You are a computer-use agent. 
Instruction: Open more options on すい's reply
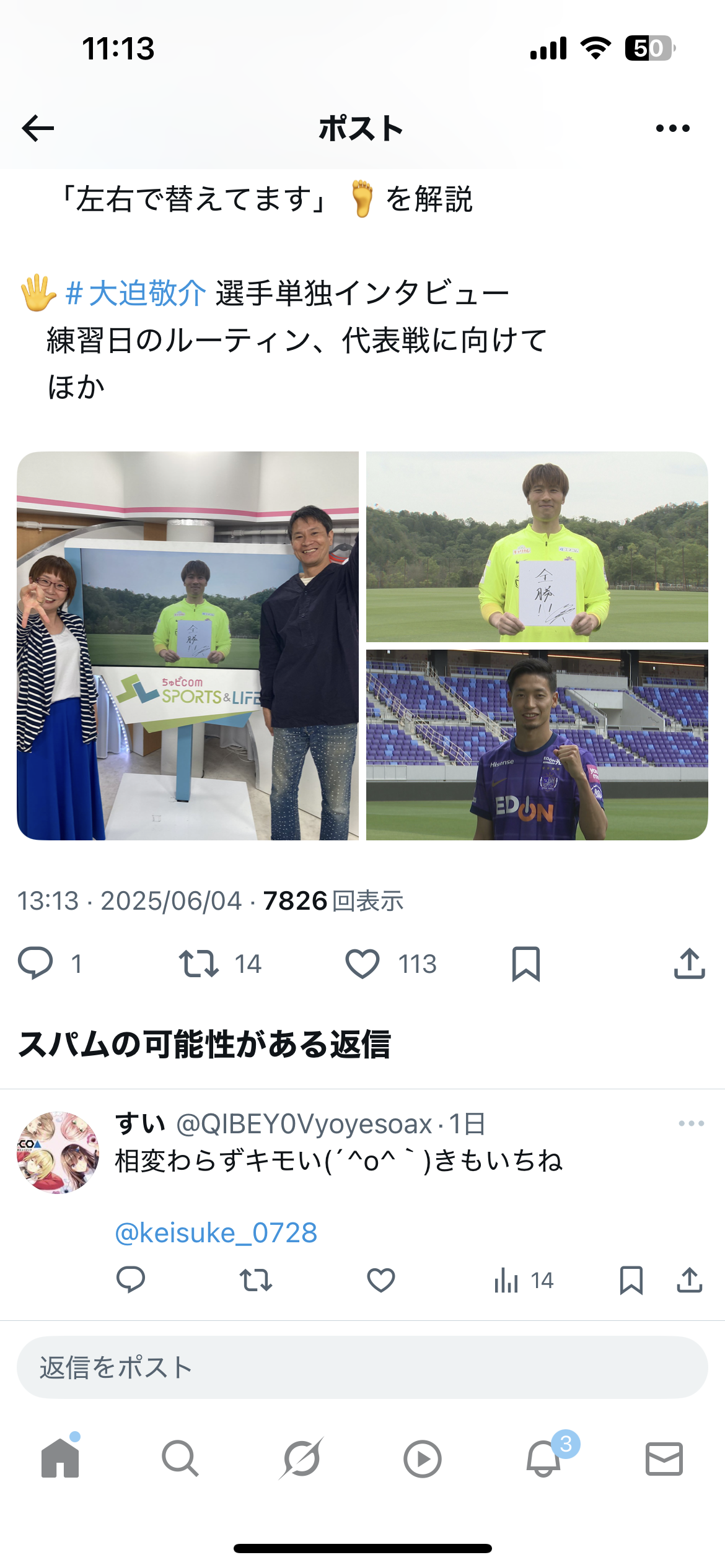coord(691,1123)
